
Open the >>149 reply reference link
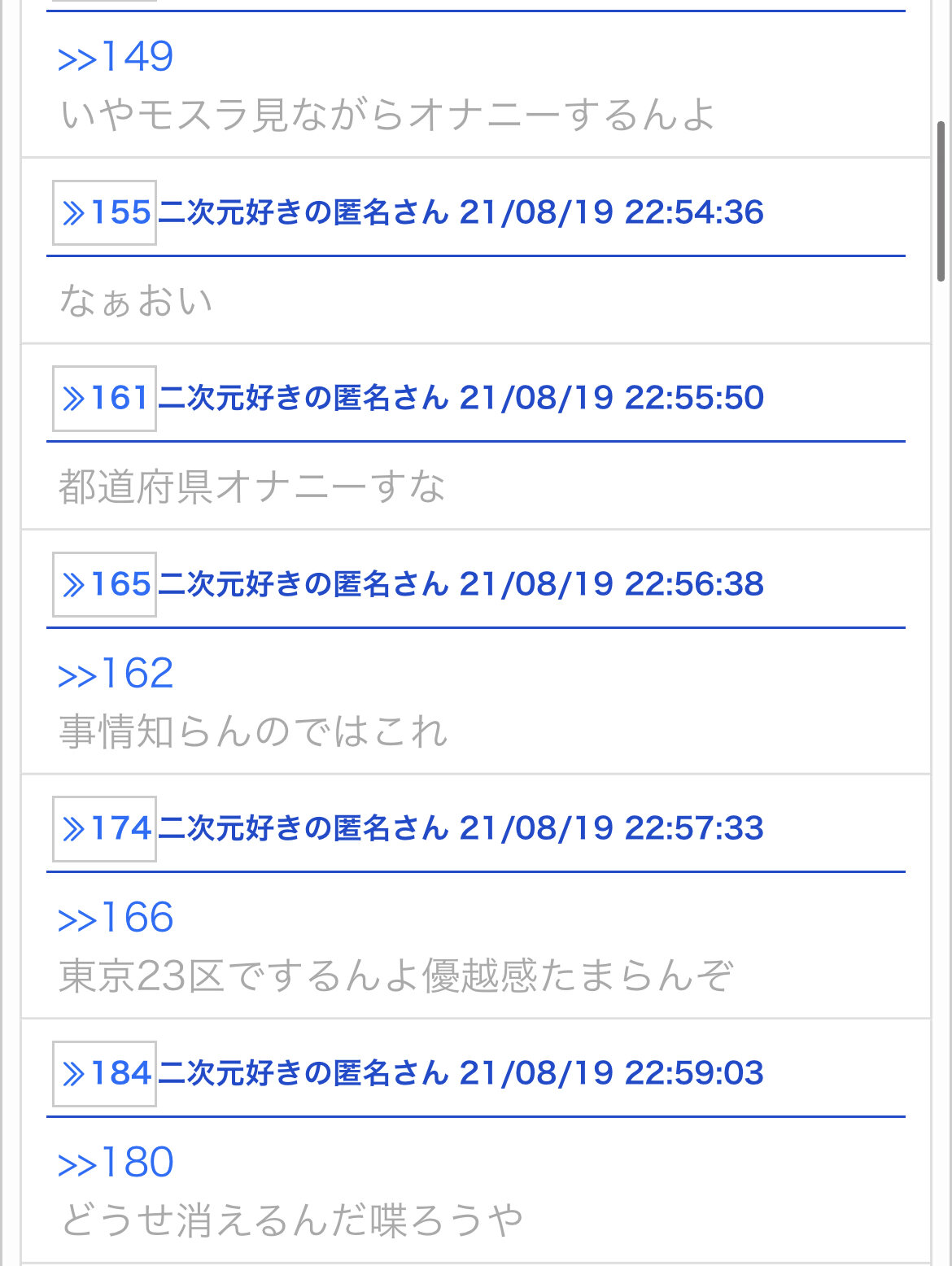pyautogui.click(x=116, y=57)
